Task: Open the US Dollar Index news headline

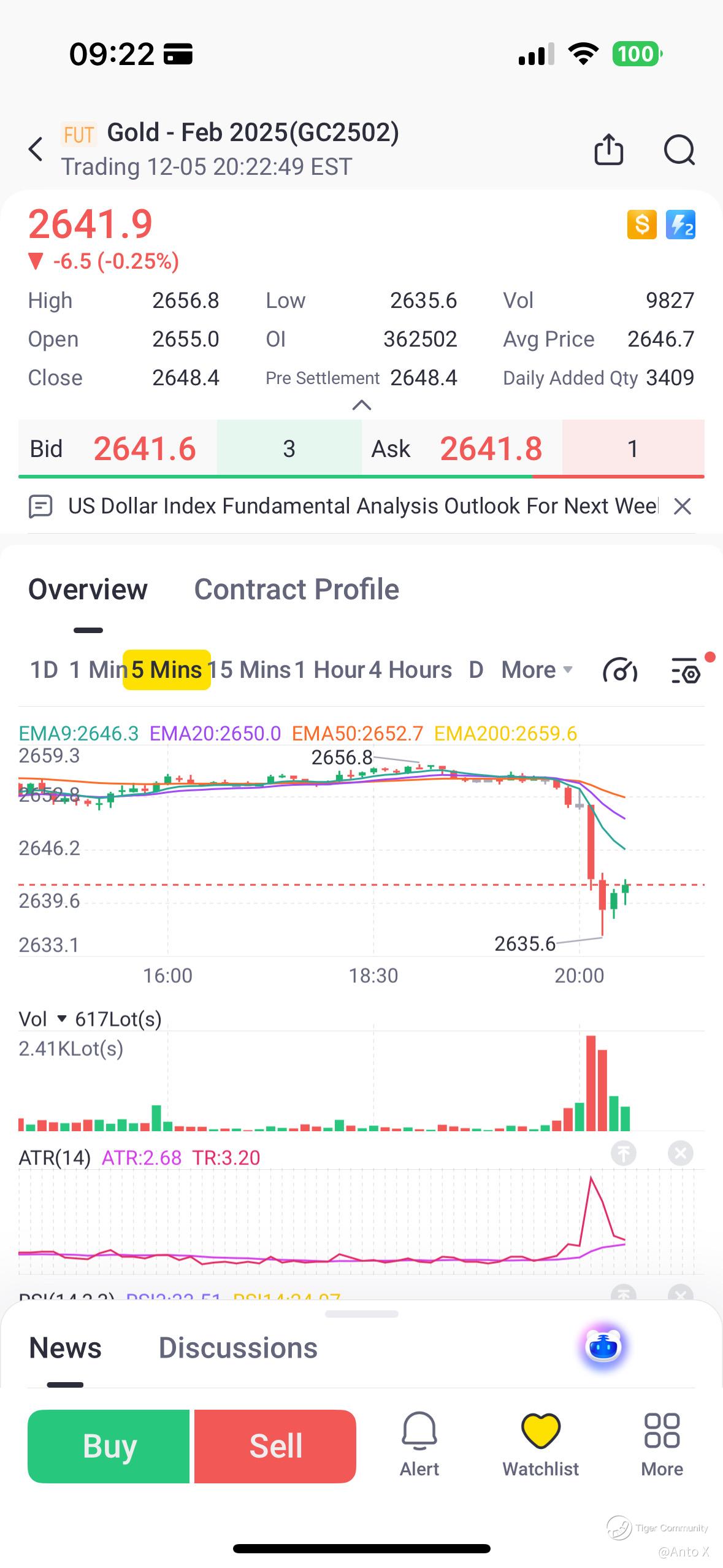Action: 362,506
